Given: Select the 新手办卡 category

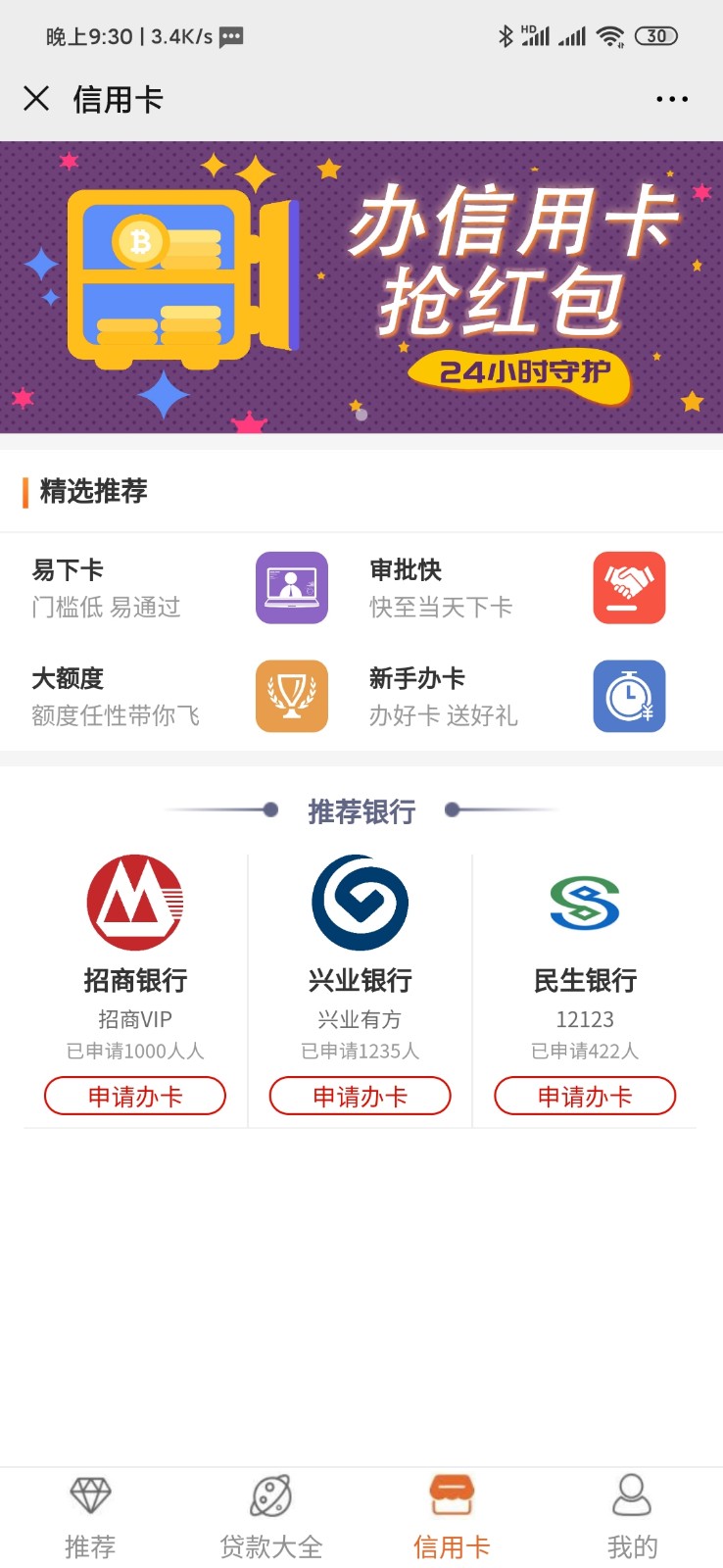Looking at the screenshot, I should (517, 697).
